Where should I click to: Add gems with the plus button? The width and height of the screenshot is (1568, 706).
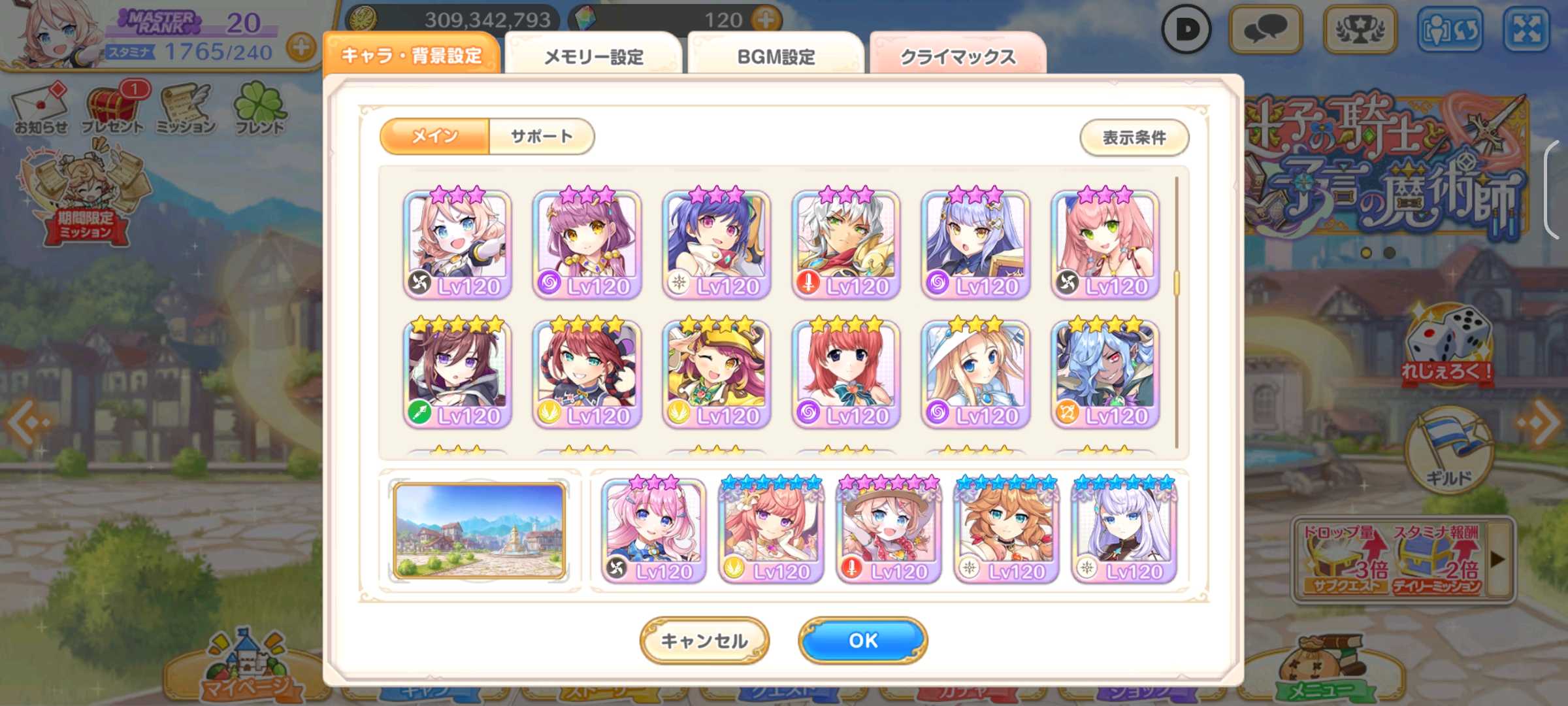(766, 20)
